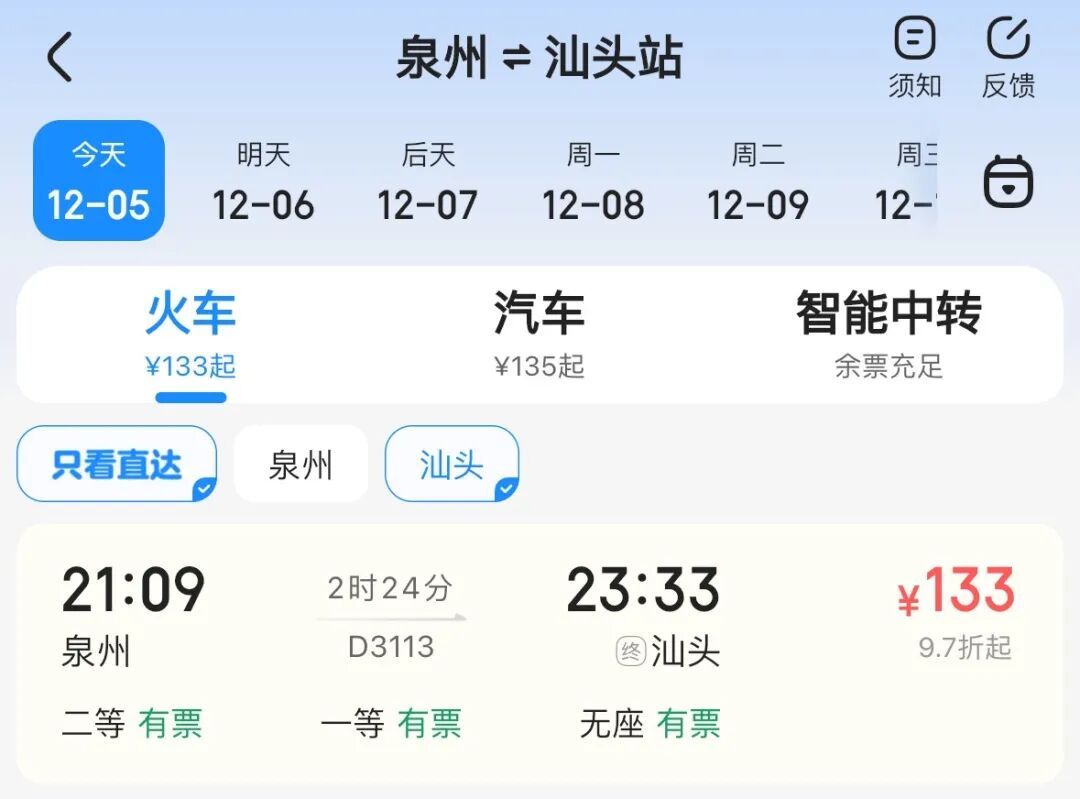Filter by 泉州 departure station chip
Screen dimensions: 1080x799
point(301,465)
